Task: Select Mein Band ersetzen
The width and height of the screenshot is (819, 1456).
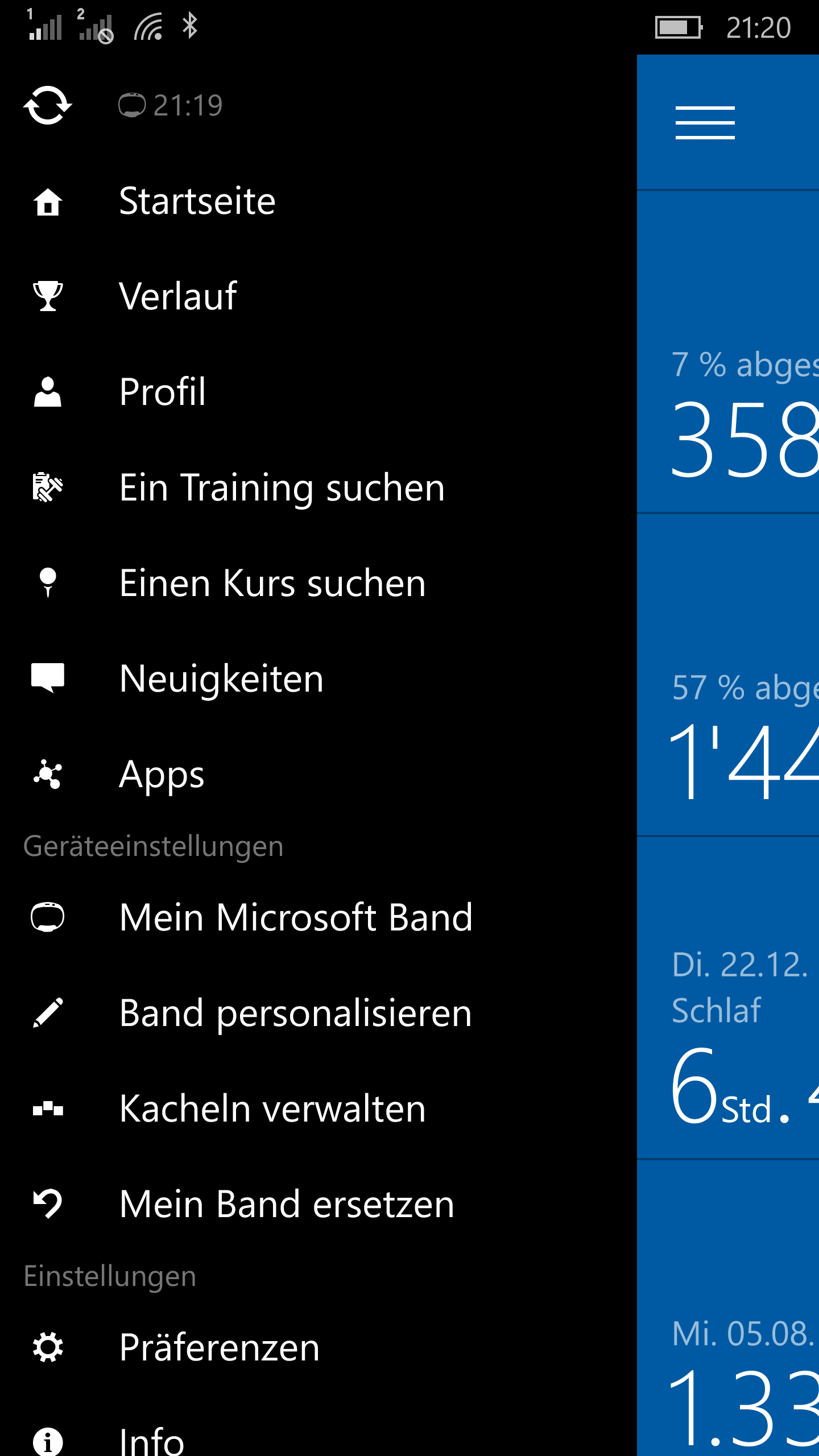Action: tap(318, 1204)
